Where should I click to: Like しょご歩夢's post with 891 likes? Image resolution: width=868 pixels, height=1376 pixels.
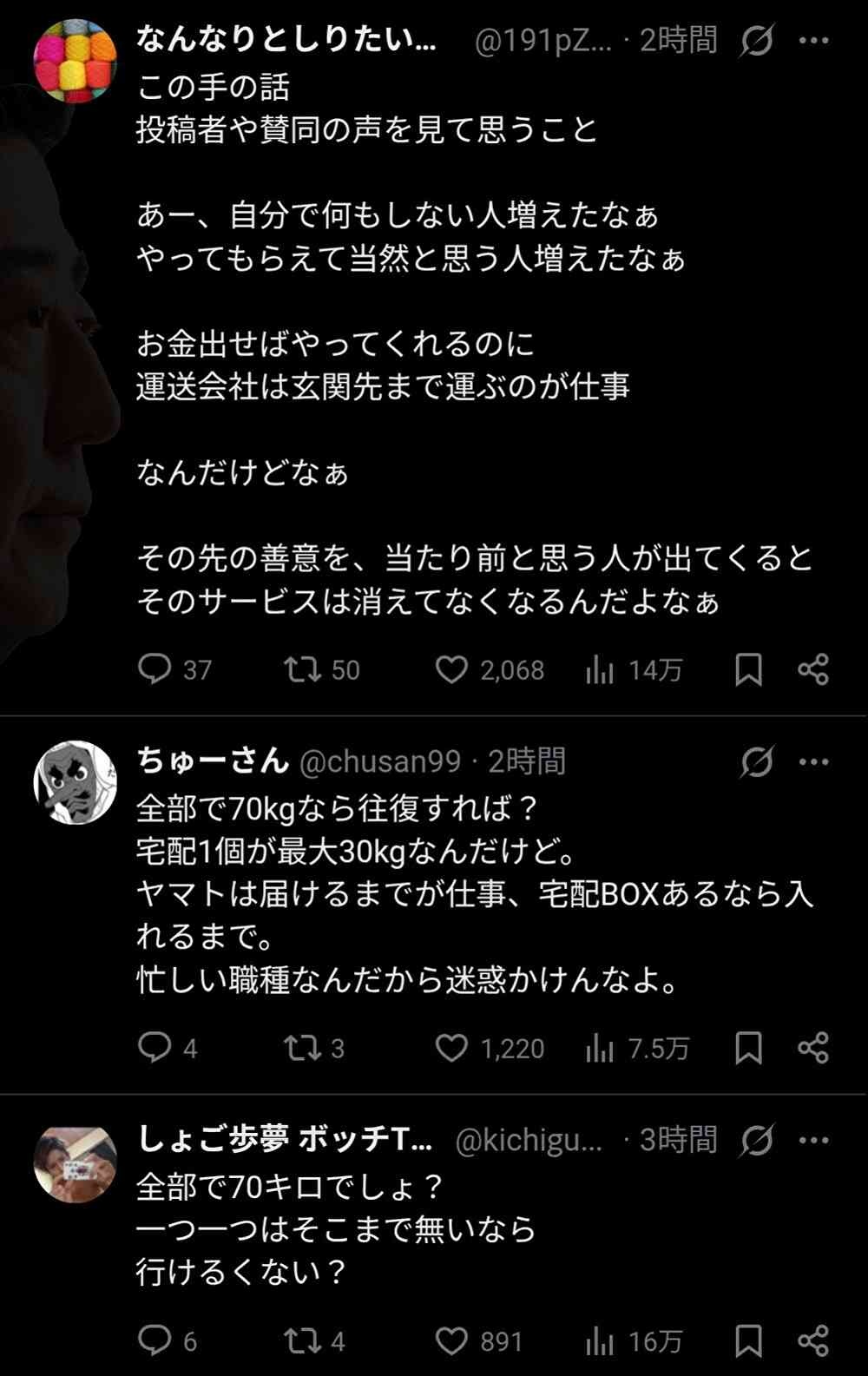(x=451, y=1341)
